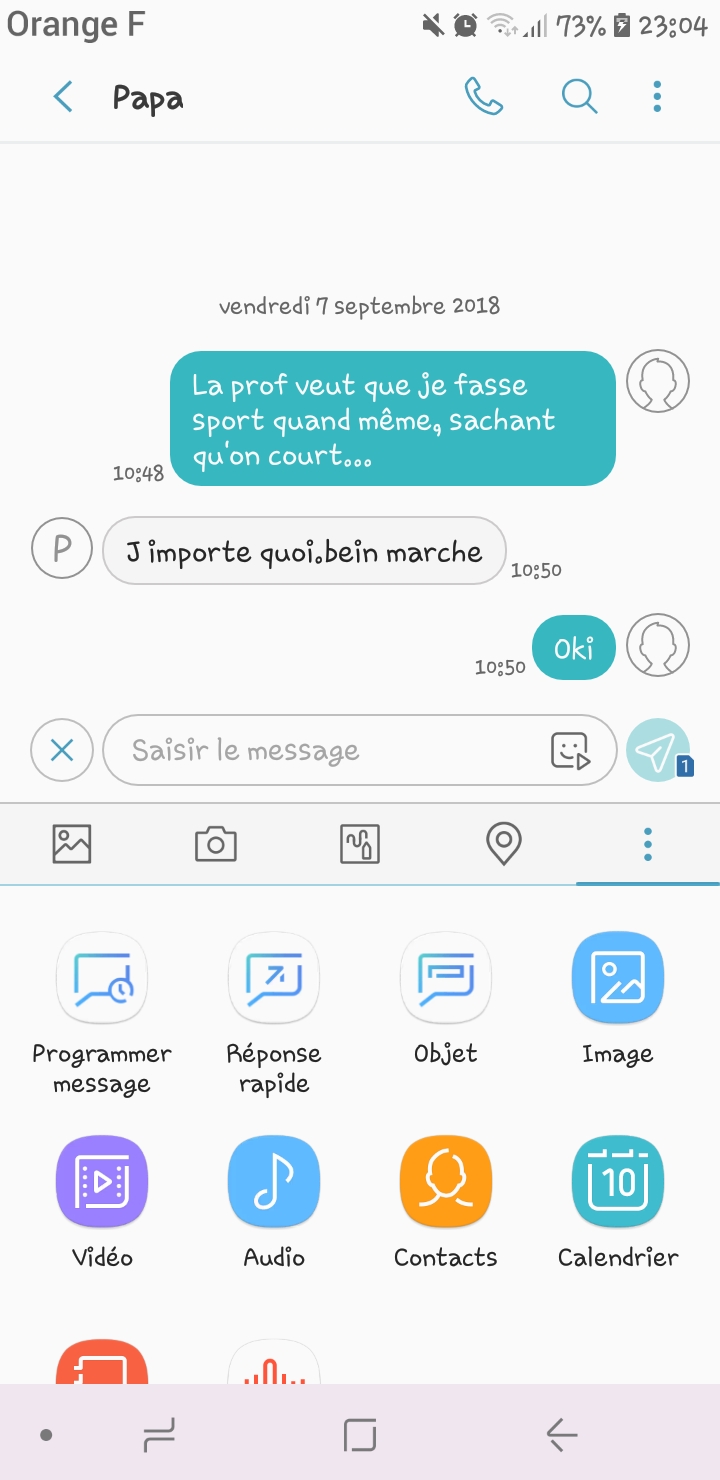720x1480 pixels.
Task: Call Papa with the phone icon
Action: pos(483,97)
